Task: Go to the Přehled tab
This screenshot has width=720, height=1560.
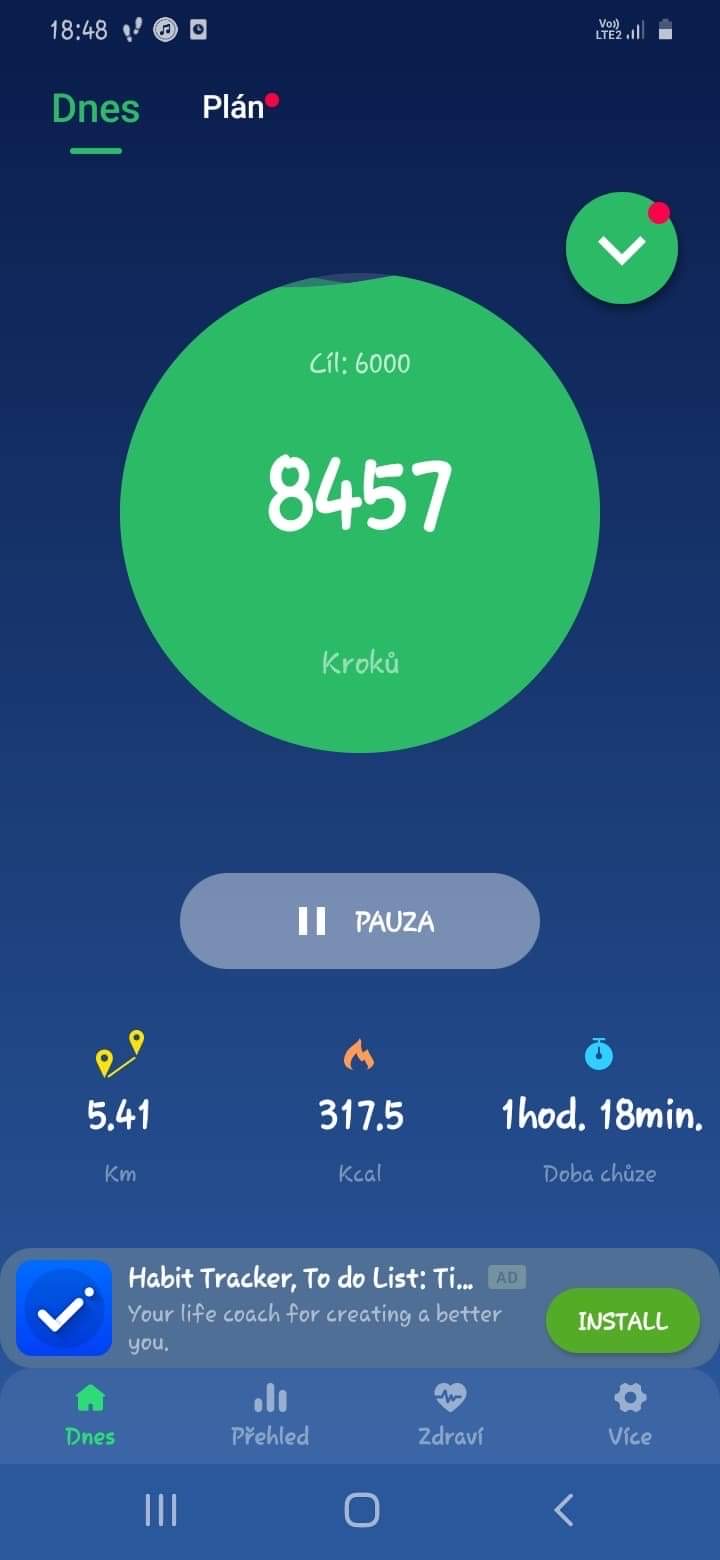Action: click(x=270, y=1416)
